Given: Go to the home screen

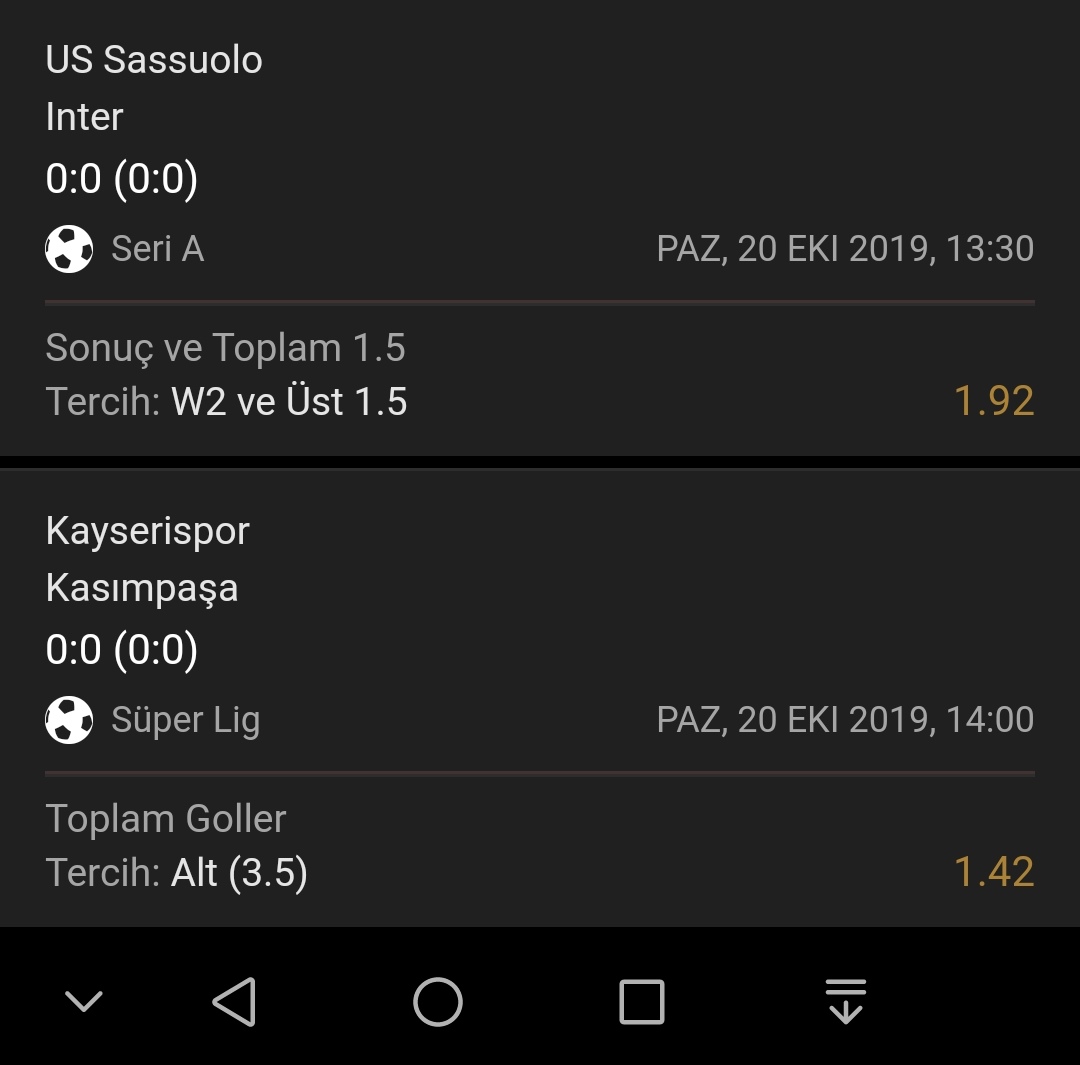Looking at the screenshot, I should (438, 1001).
